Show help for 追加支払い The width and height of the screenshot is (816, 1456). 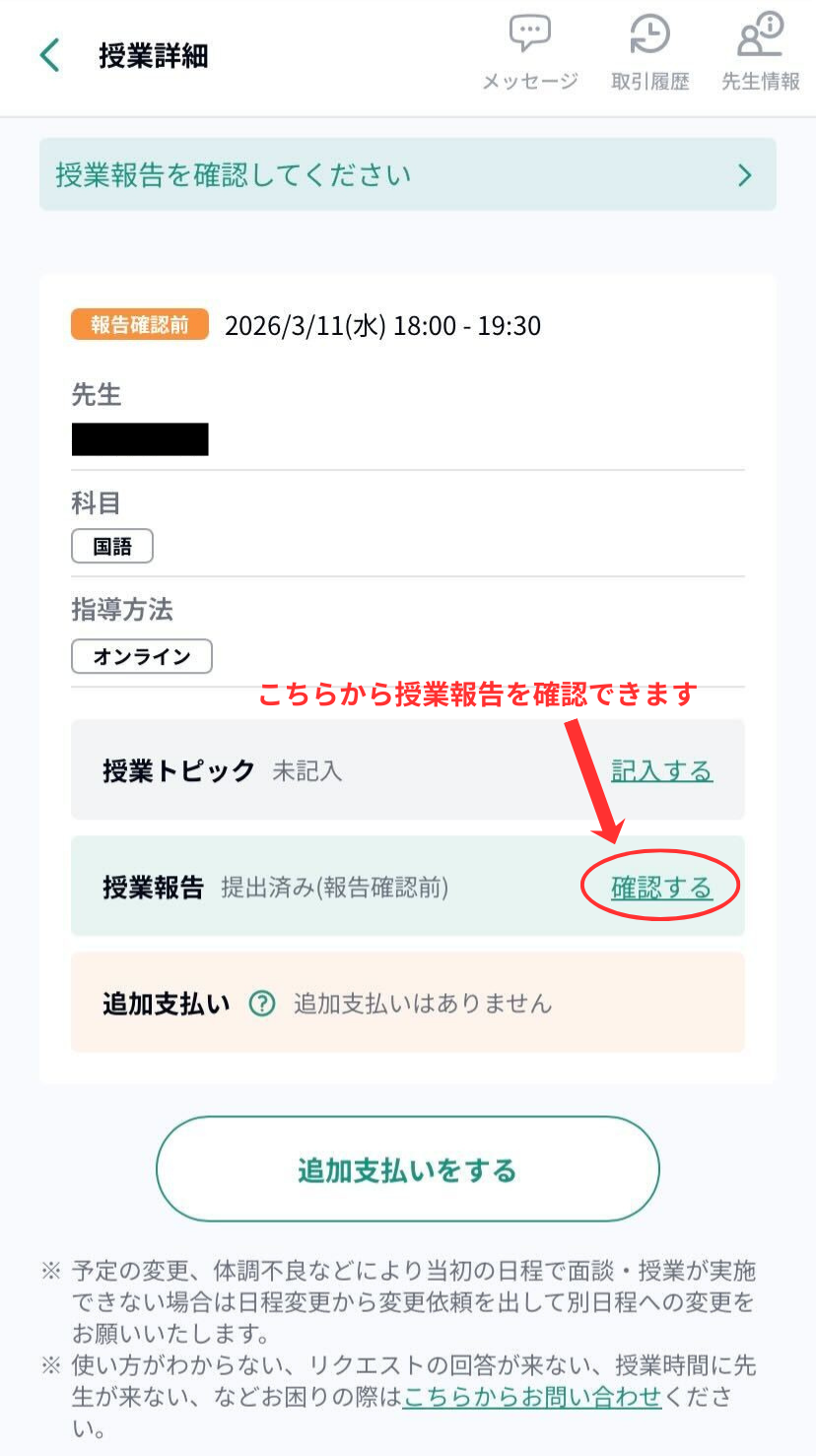[261, 1004]
